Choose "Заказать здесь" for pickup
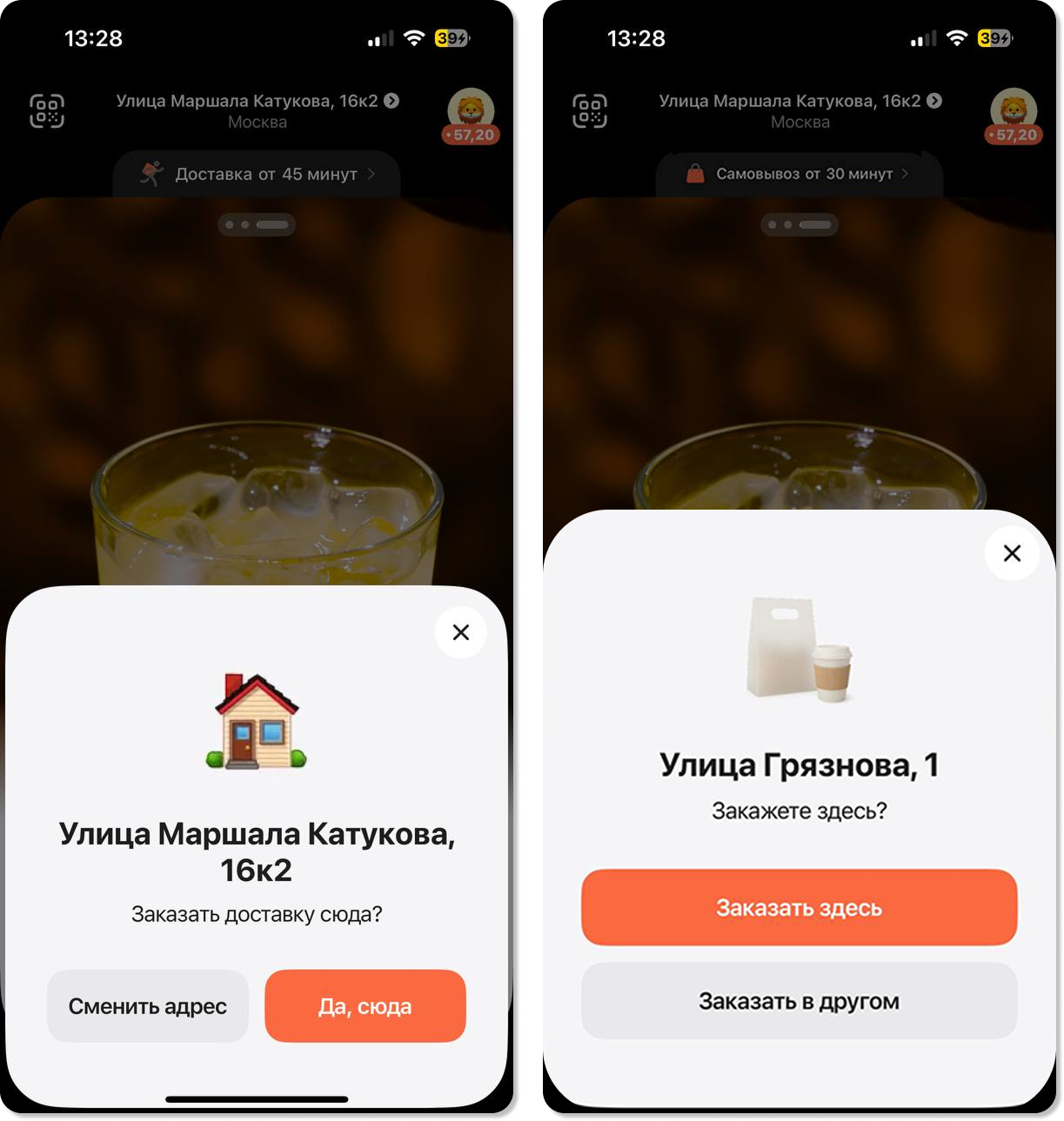 (799, 908)
